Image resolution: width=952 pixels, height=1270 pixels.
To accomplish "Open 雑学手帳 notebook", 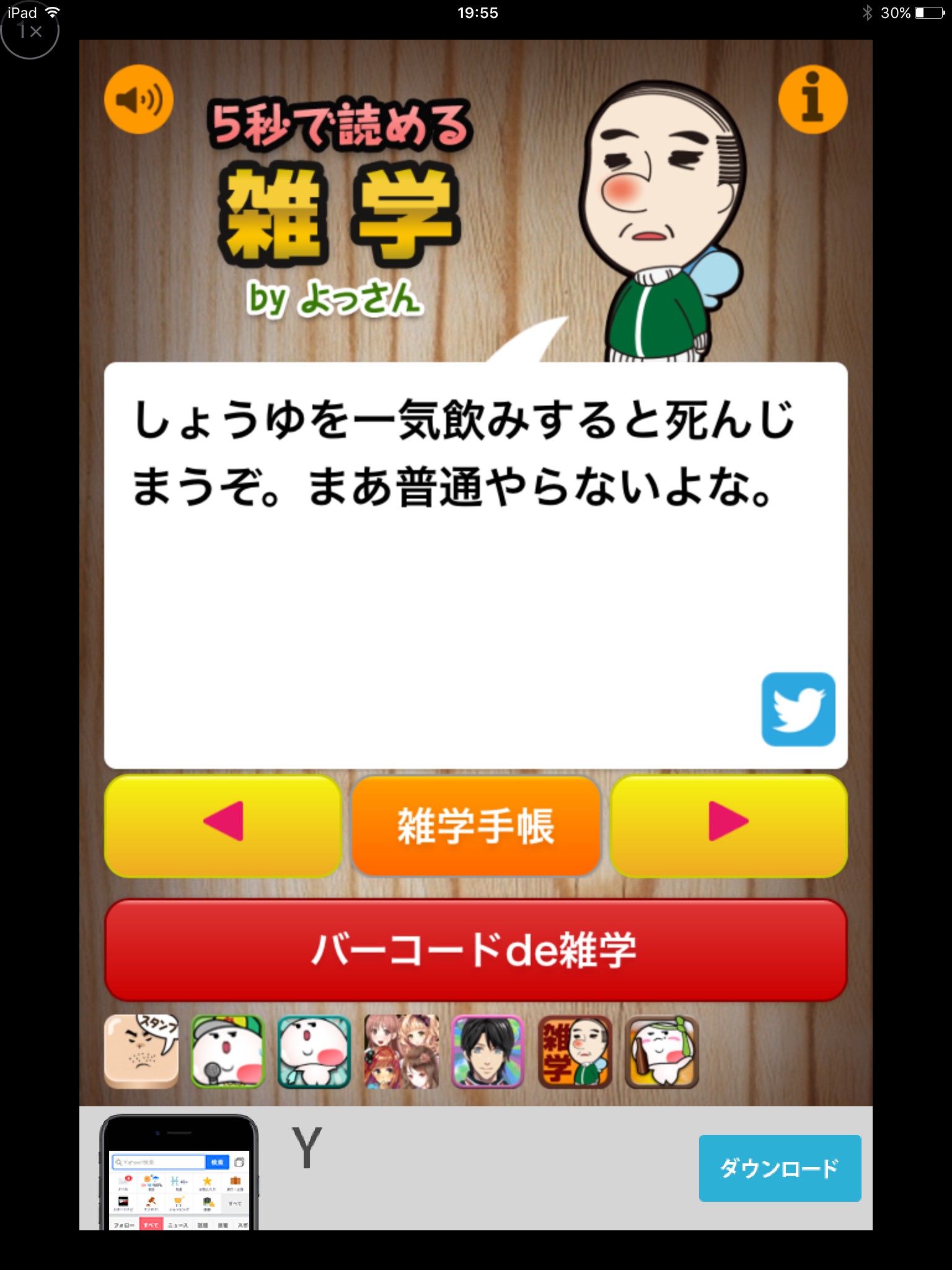I will point(476,825).
